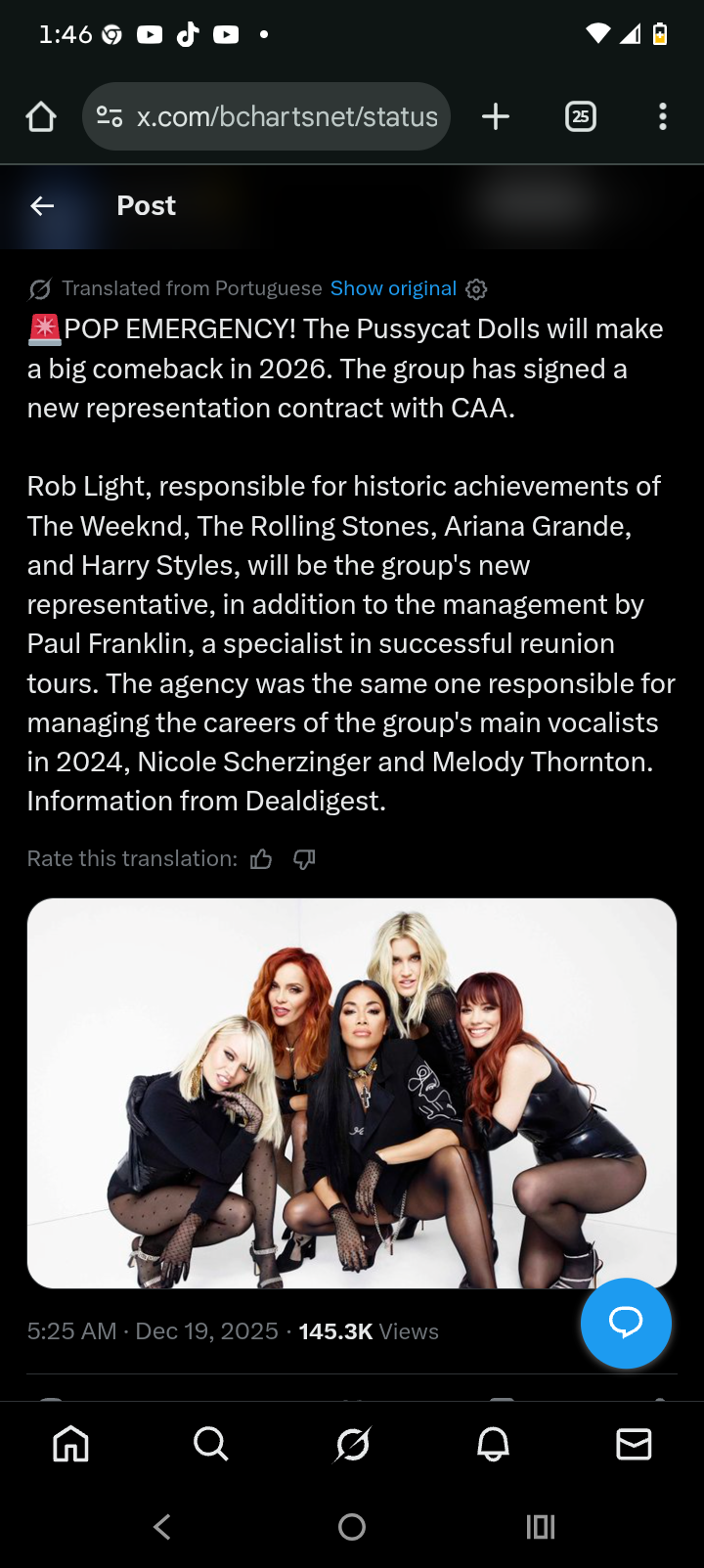Viewport: 704px width, 1568px height.
Task: Show original Portuguese post text
Action: coord(393,288)
